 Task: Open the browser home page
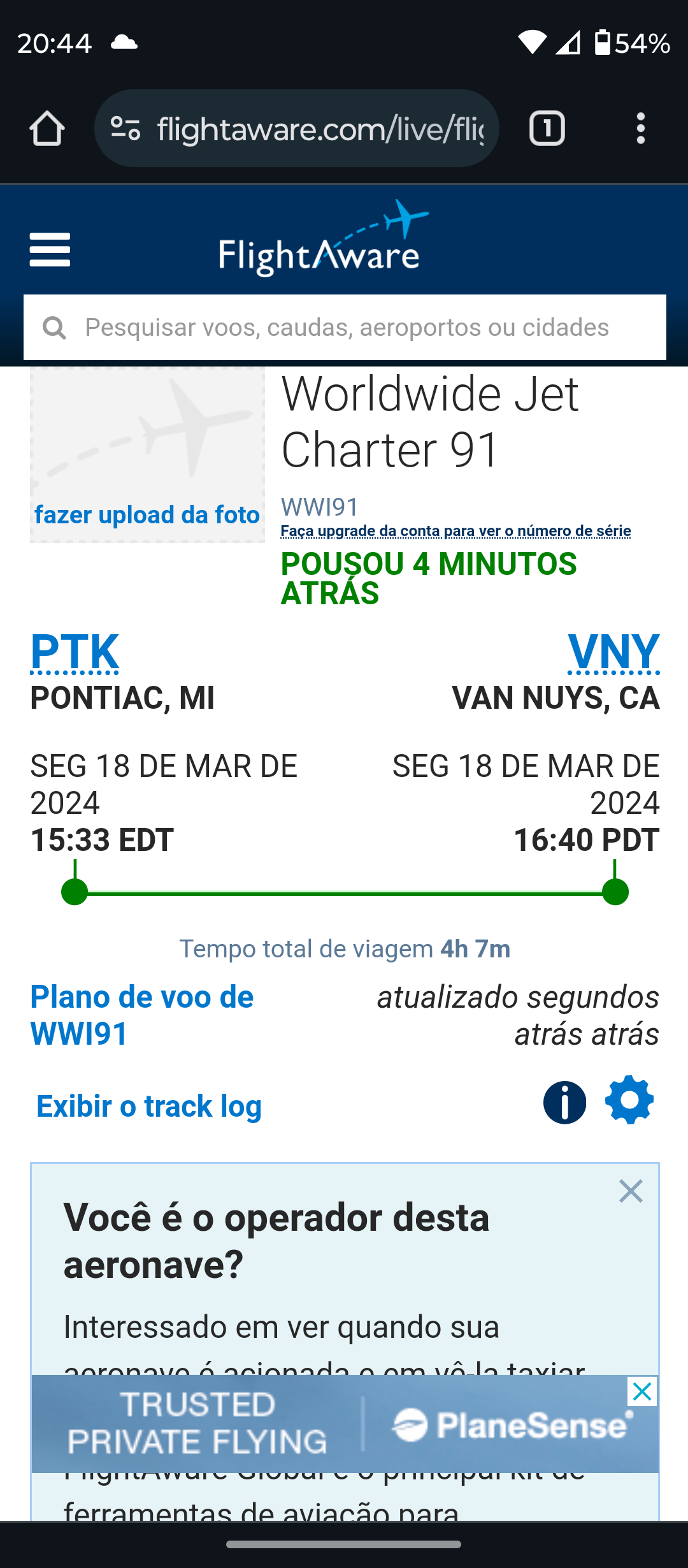[x=47, y=129]
